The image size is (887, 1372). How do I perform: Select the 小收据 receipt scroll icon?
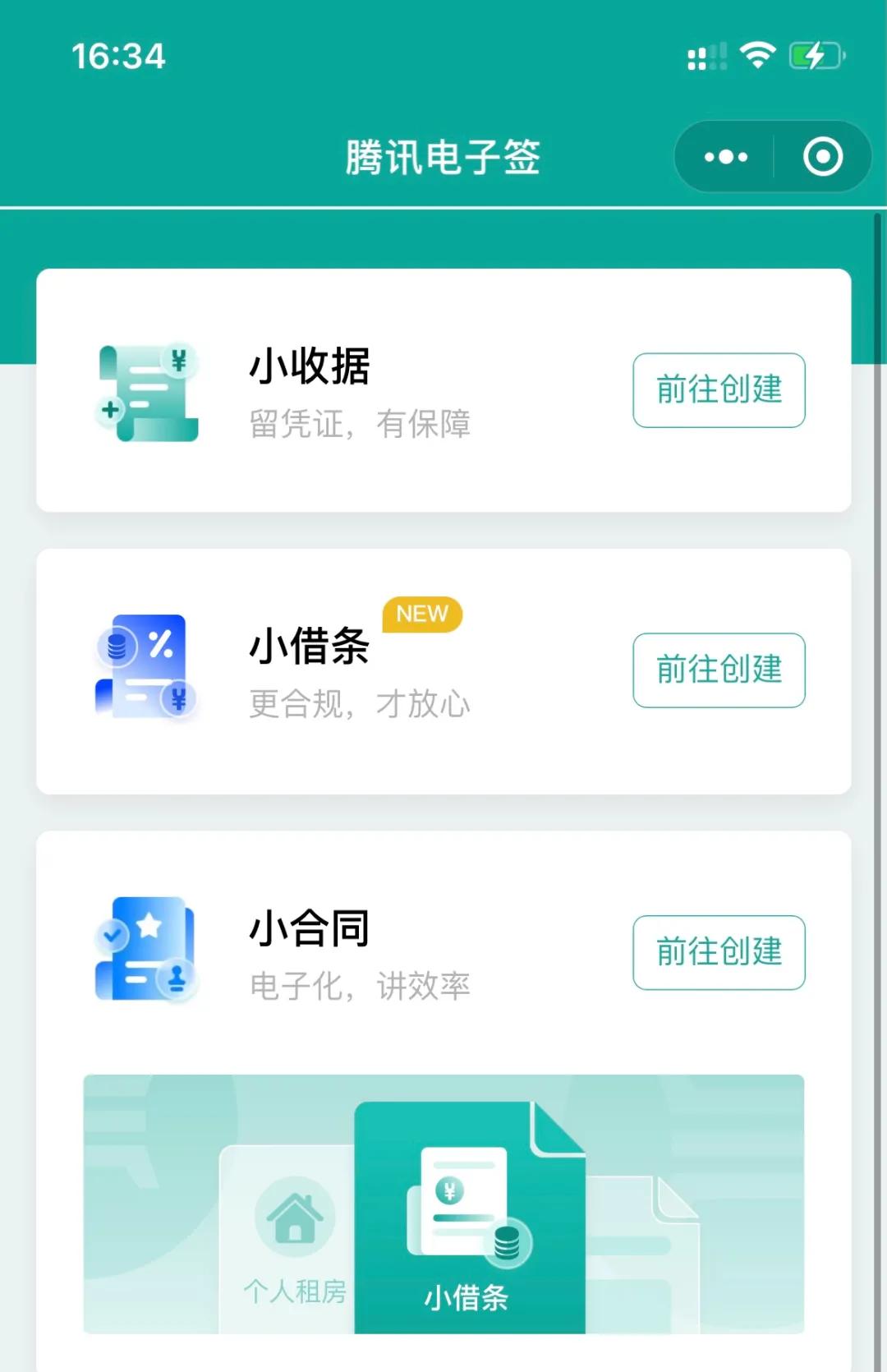tap(148, 390)
